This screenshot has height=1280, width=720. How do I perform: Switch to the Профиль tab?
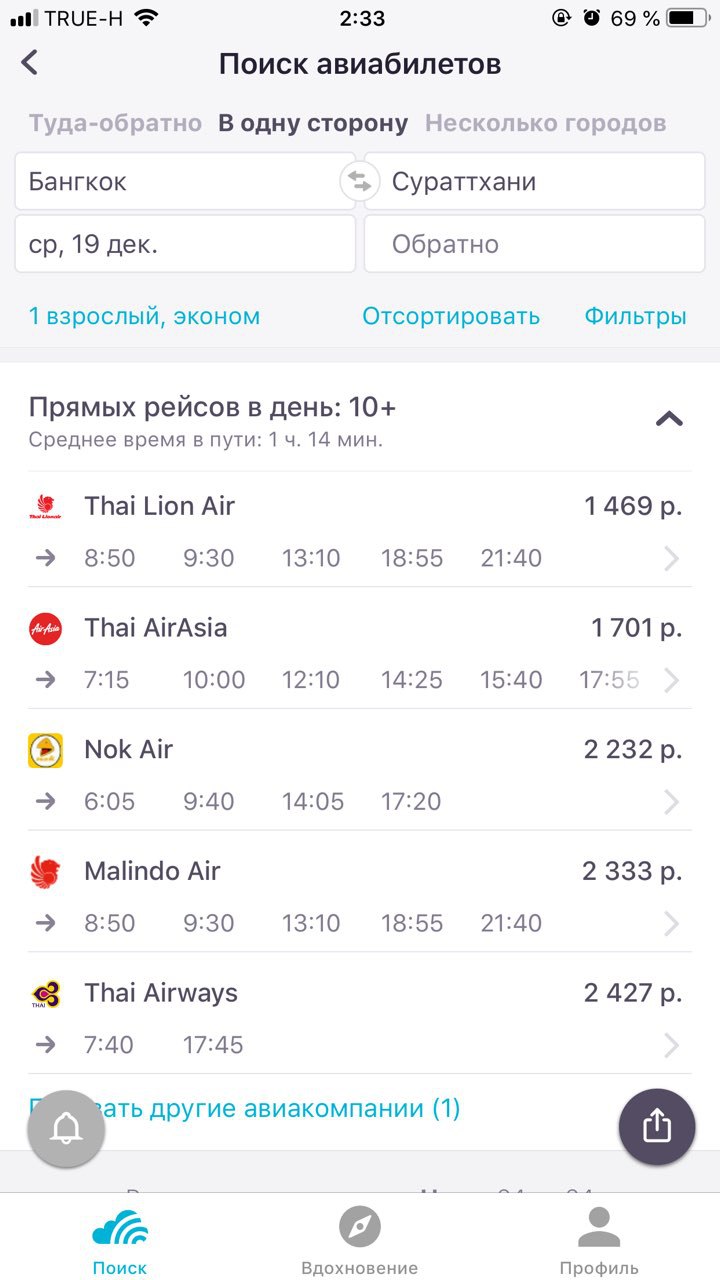click(599, 1242)
